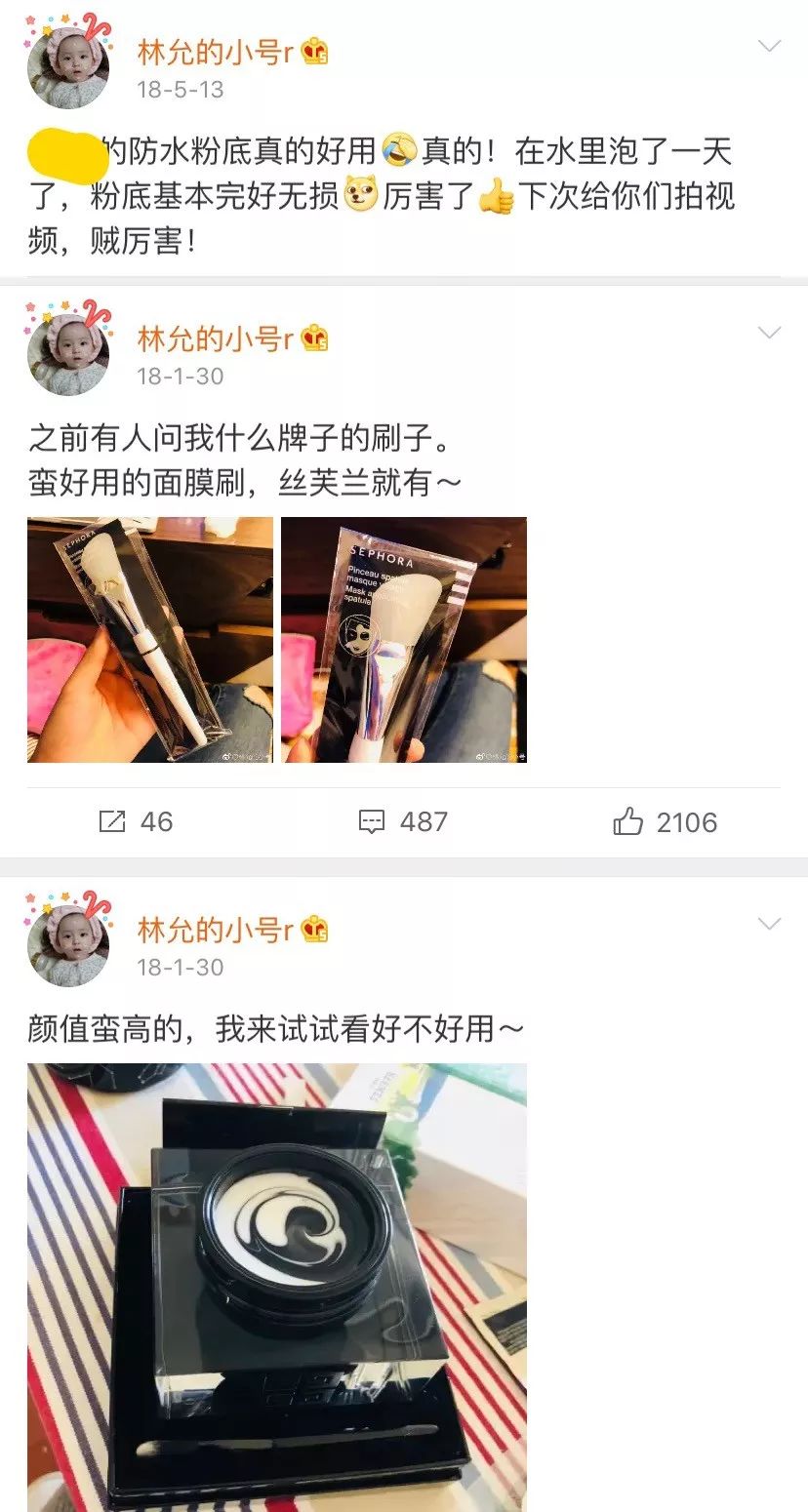
Task: View the first Sephora brush photo
Action: (150, 640)
